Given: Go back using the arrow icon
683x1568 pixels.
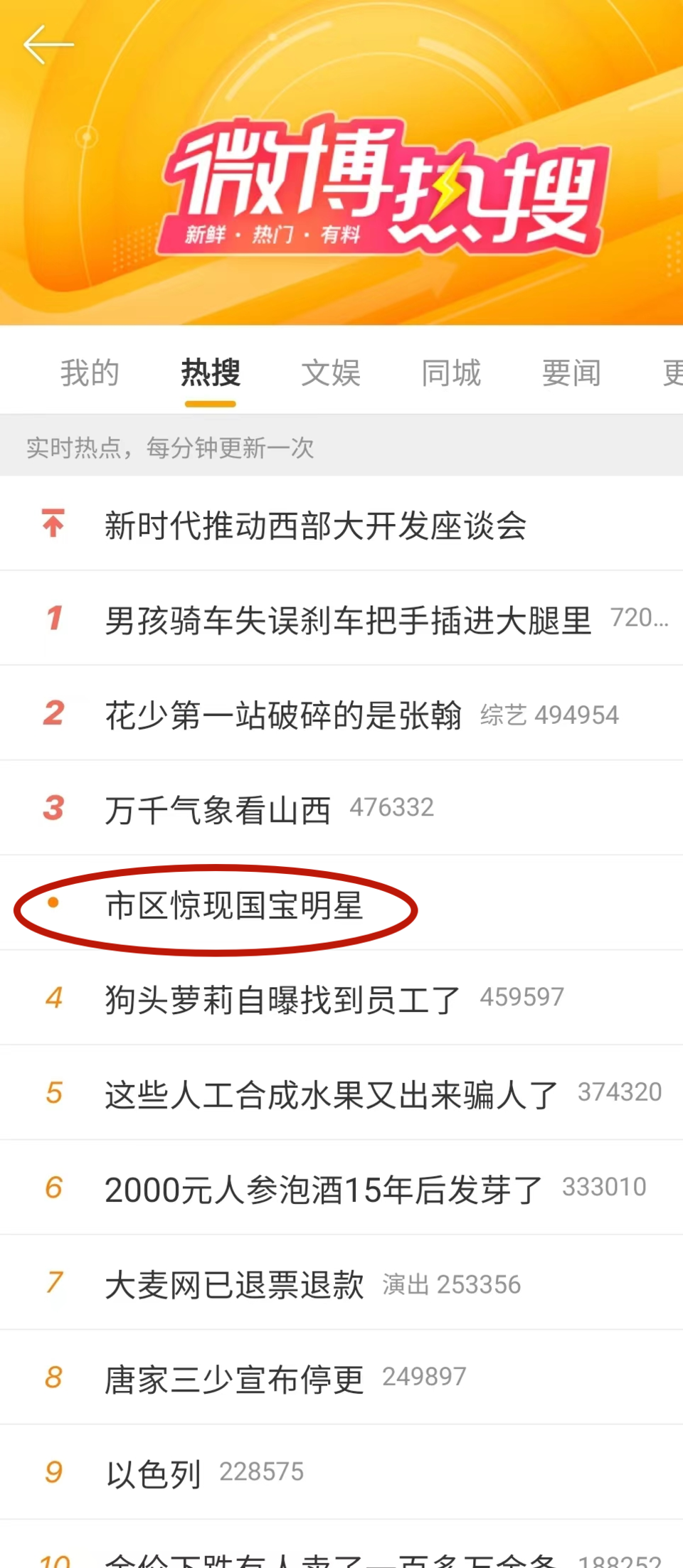Looking at the screenshot, I should point(48,45).
